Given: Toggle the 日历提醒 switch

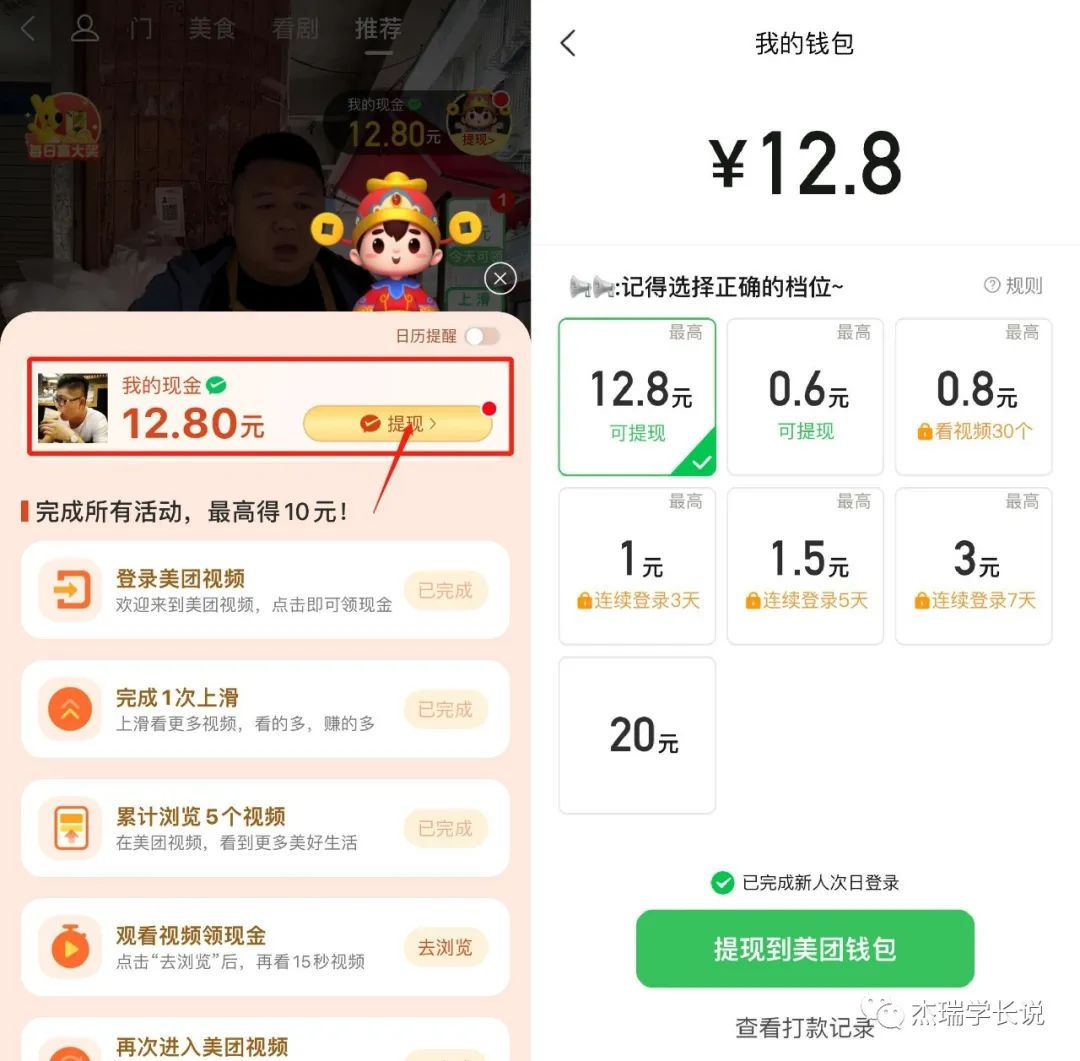Looking at the screenshot, I should coord(482,336).
